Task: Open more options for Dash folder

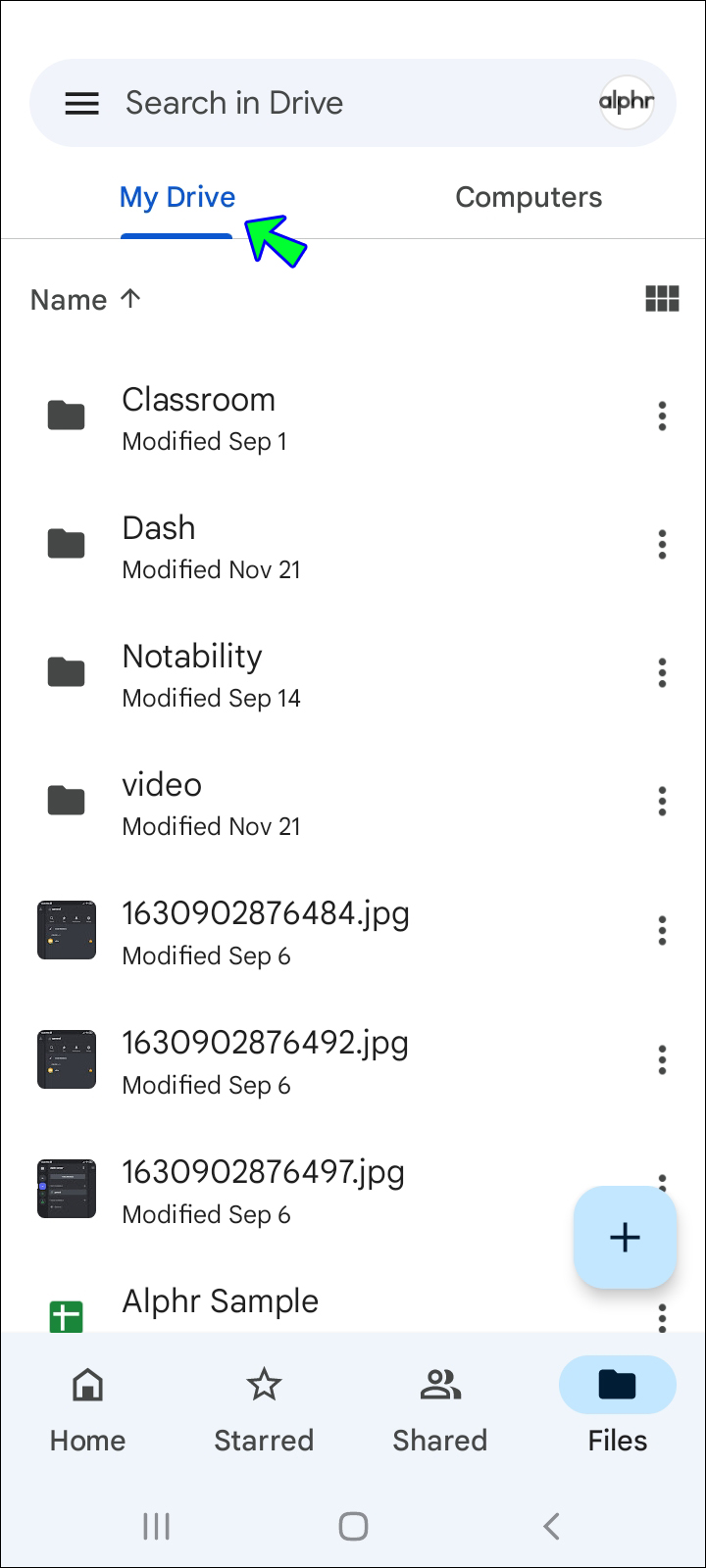Action: tap(662, 545)
